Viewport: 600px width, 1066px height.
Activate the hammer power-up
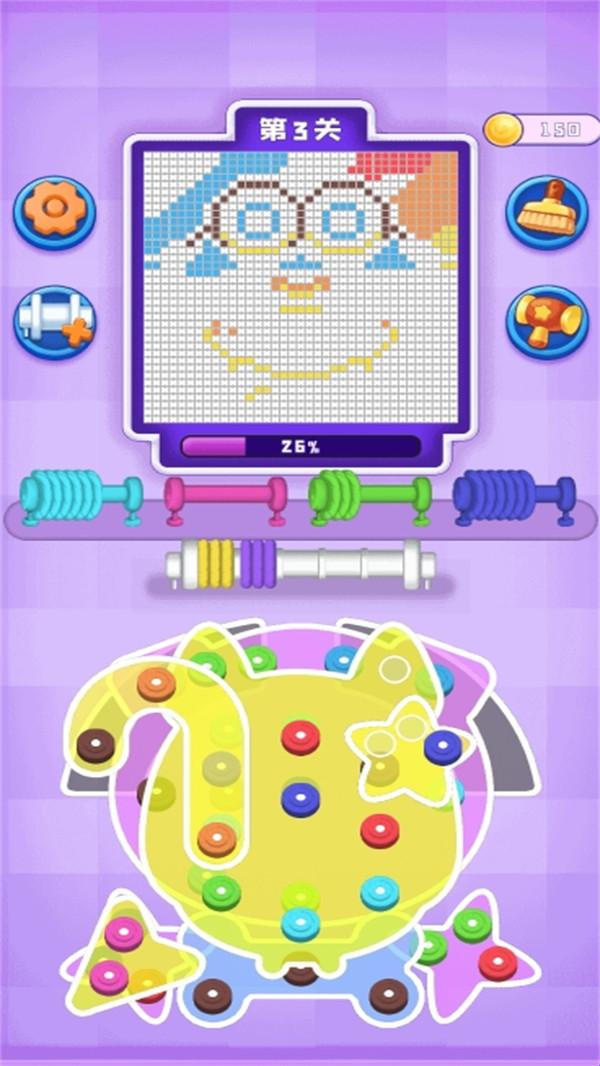click(546, 322)
